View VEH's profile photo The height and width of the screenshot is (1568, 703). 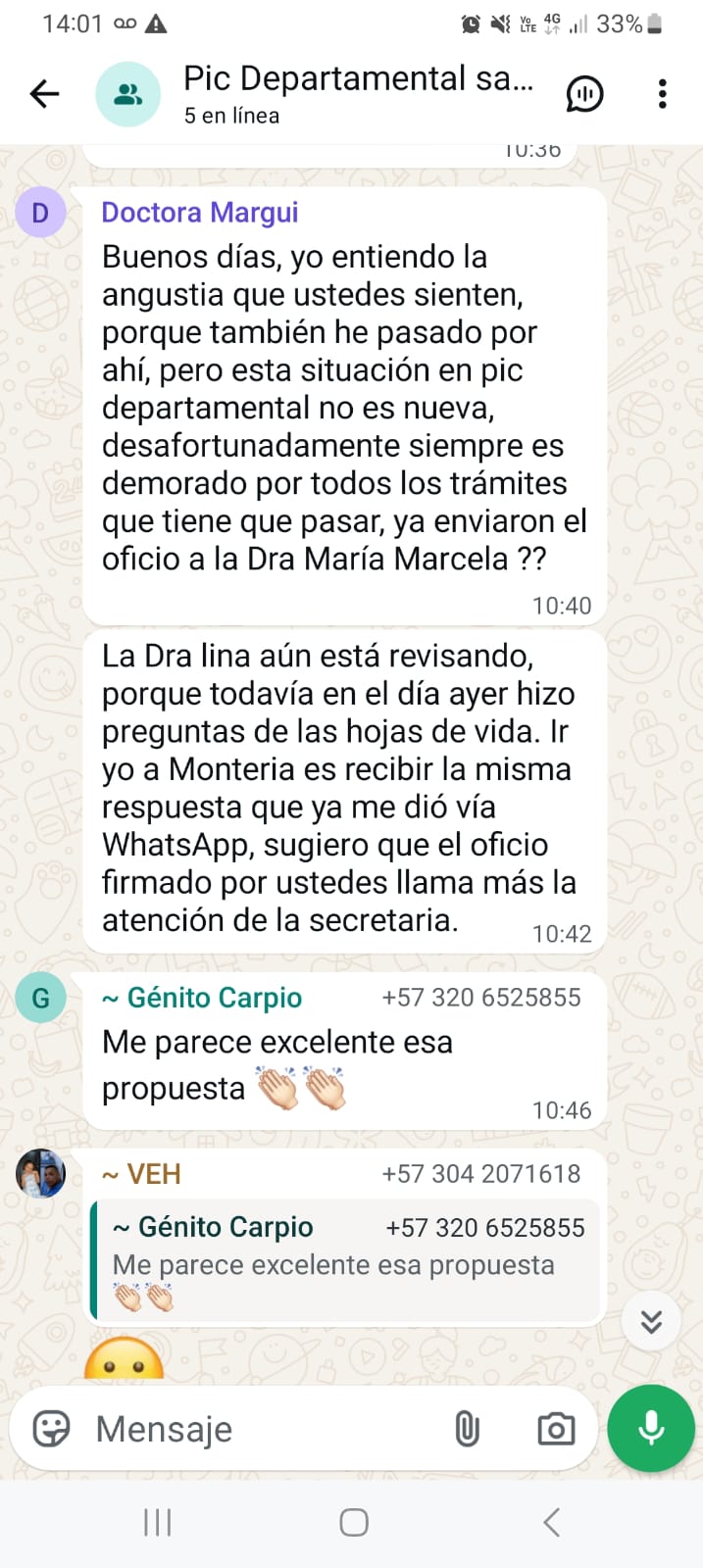[x=40, y=1173]
